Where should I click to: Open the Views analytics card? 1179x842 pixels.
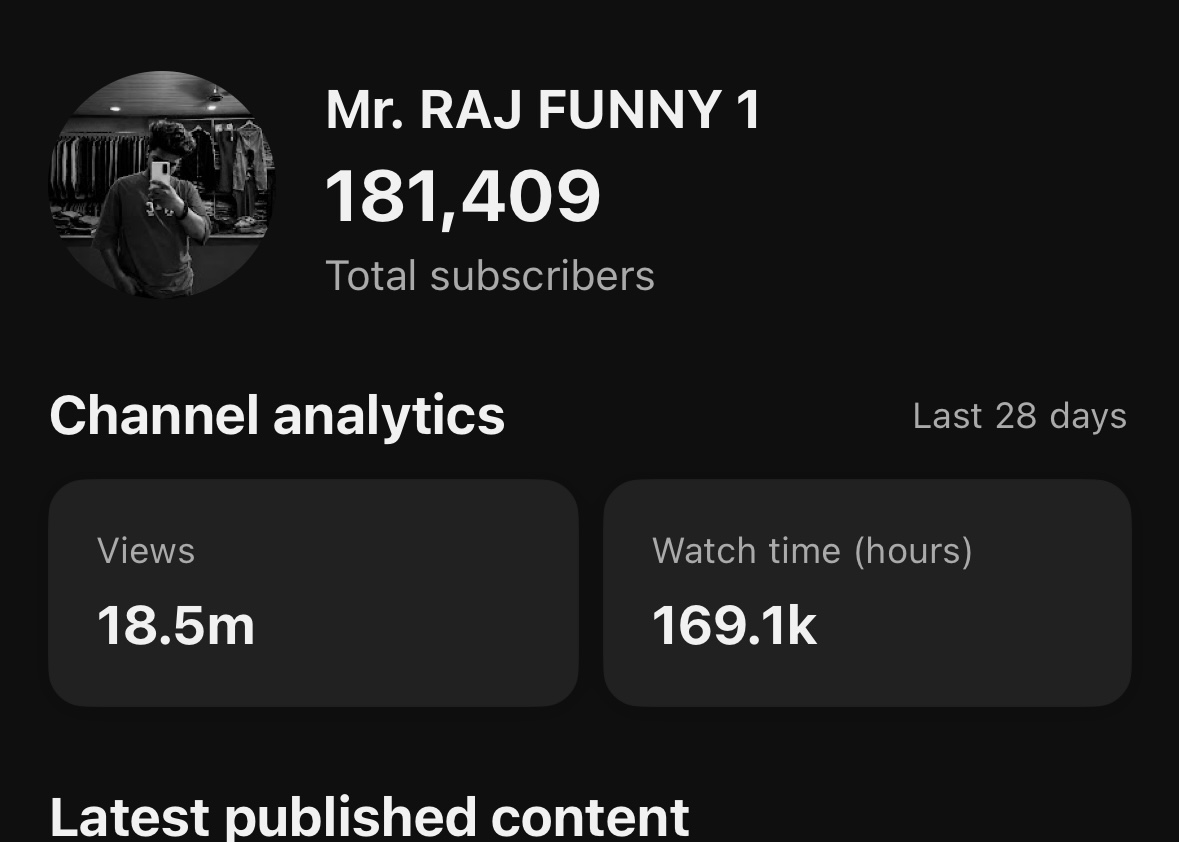pyautogui.click(x=314, y=592)
